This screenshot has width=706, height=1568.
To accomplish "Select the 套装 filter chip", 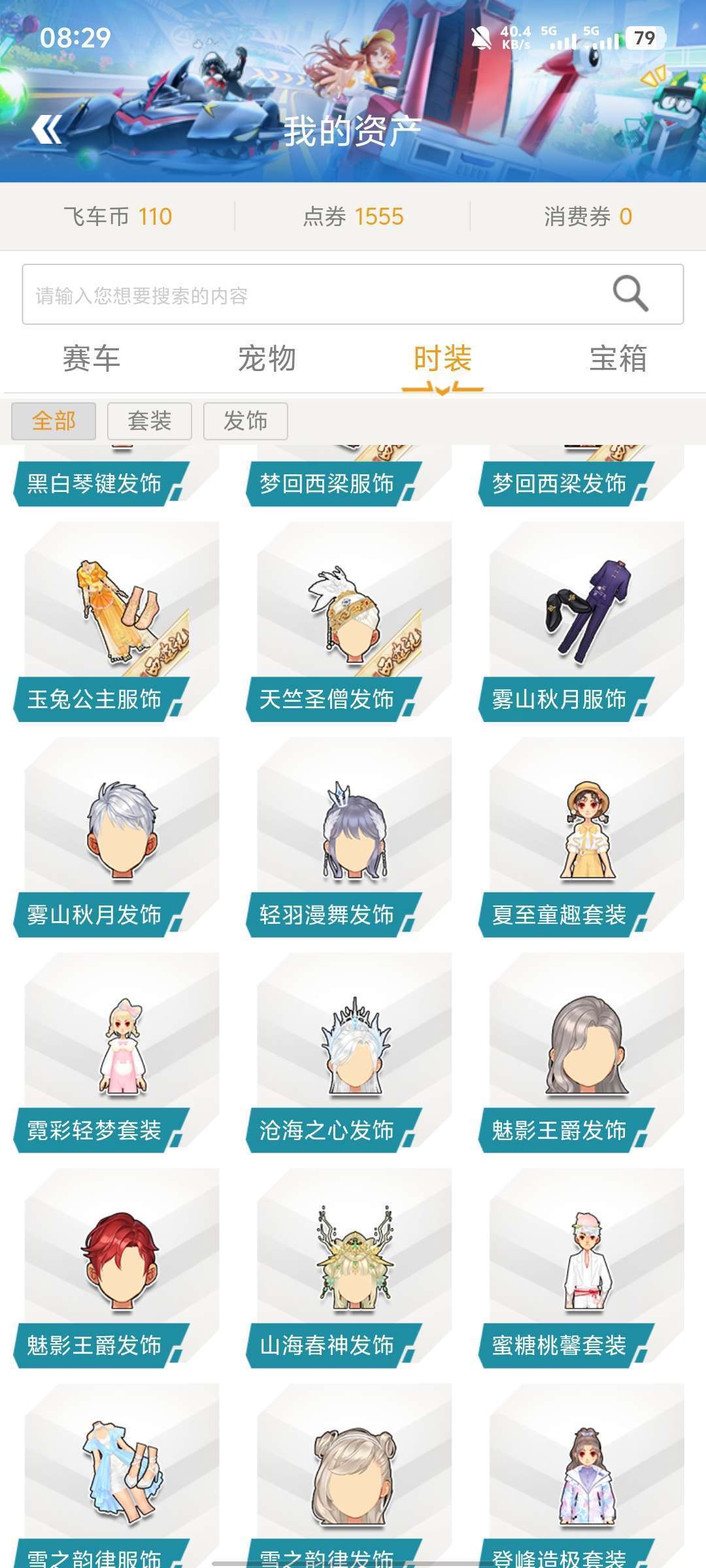I will (x=150, y=421).
